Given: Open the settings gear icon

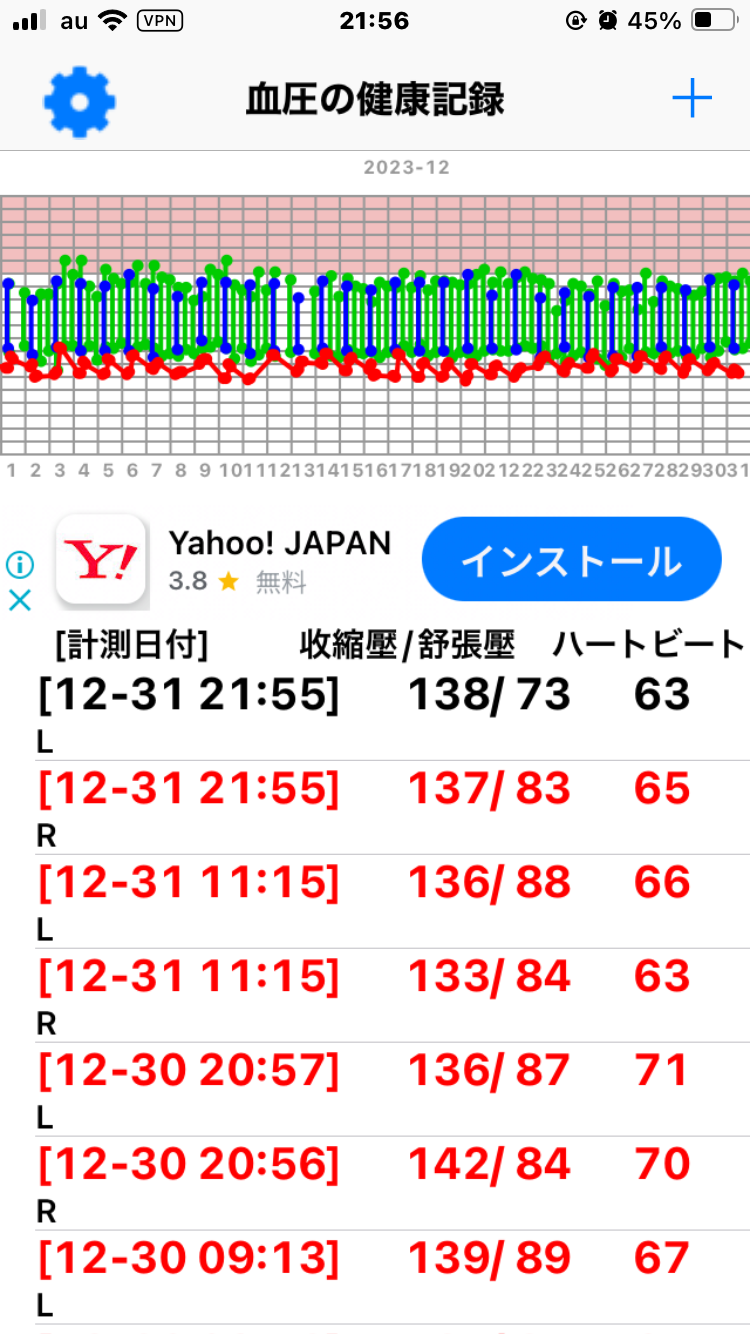Looking at the screenshot, I should tap(80, 101).
